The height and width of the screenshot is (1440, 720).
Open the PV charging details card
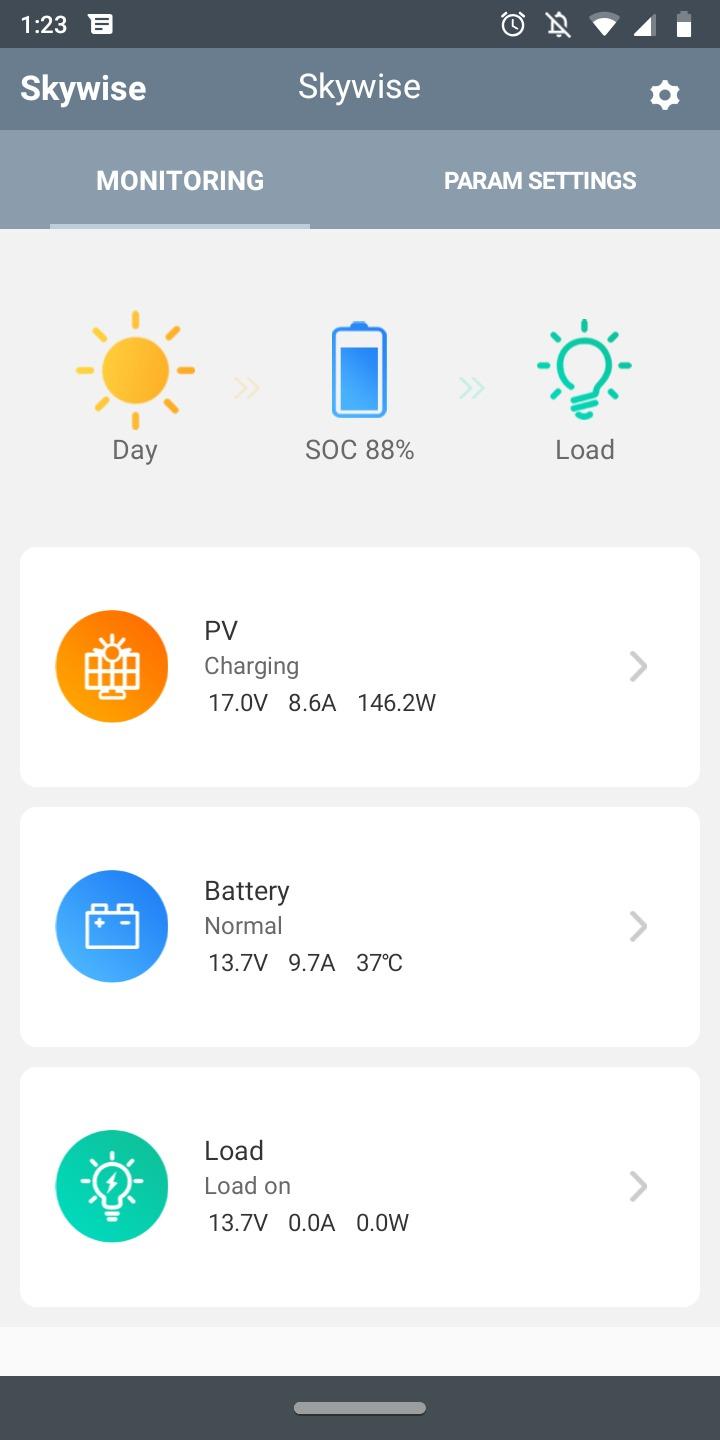point(360,667)
